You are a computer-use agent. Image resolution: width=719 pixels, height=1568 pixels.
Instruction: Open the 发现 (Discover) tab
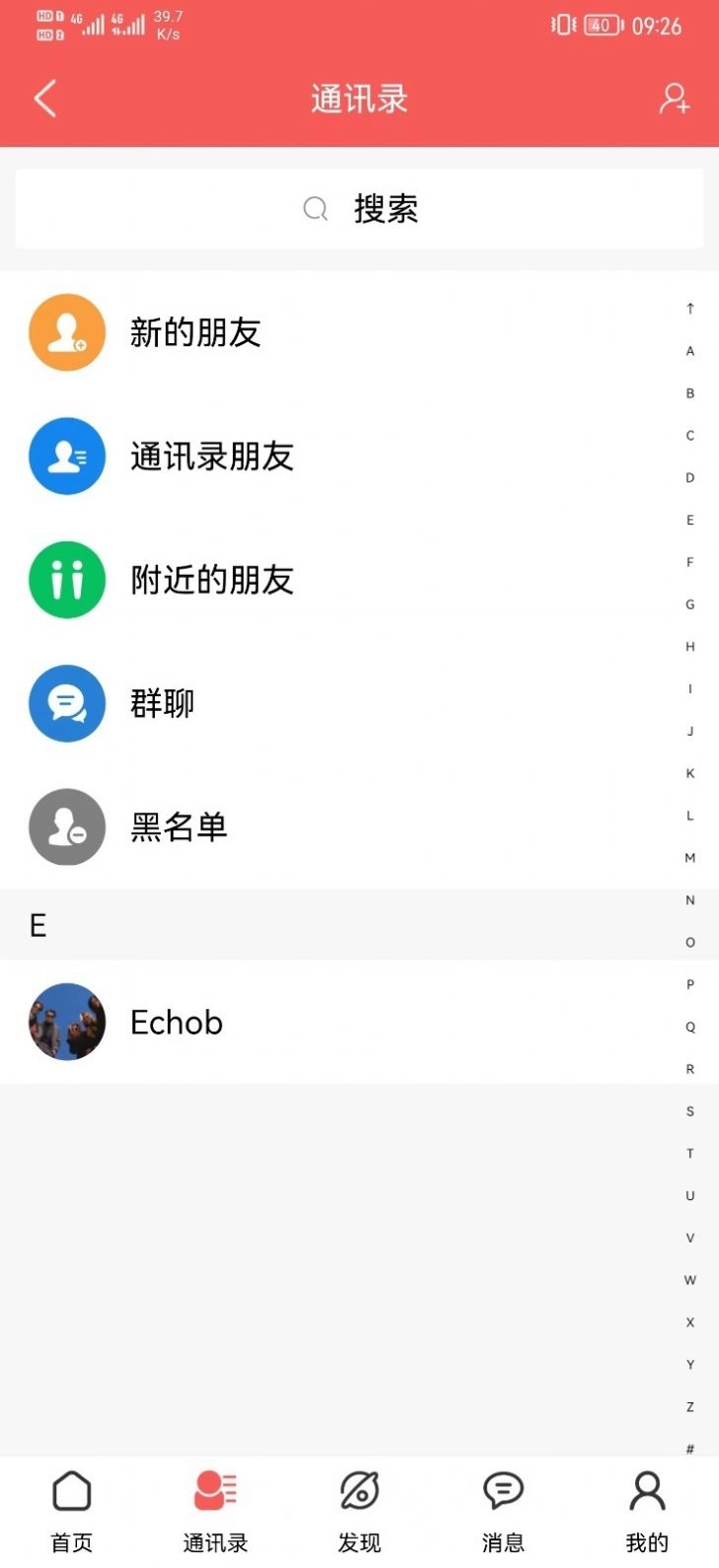click(x=359, y=1507)
